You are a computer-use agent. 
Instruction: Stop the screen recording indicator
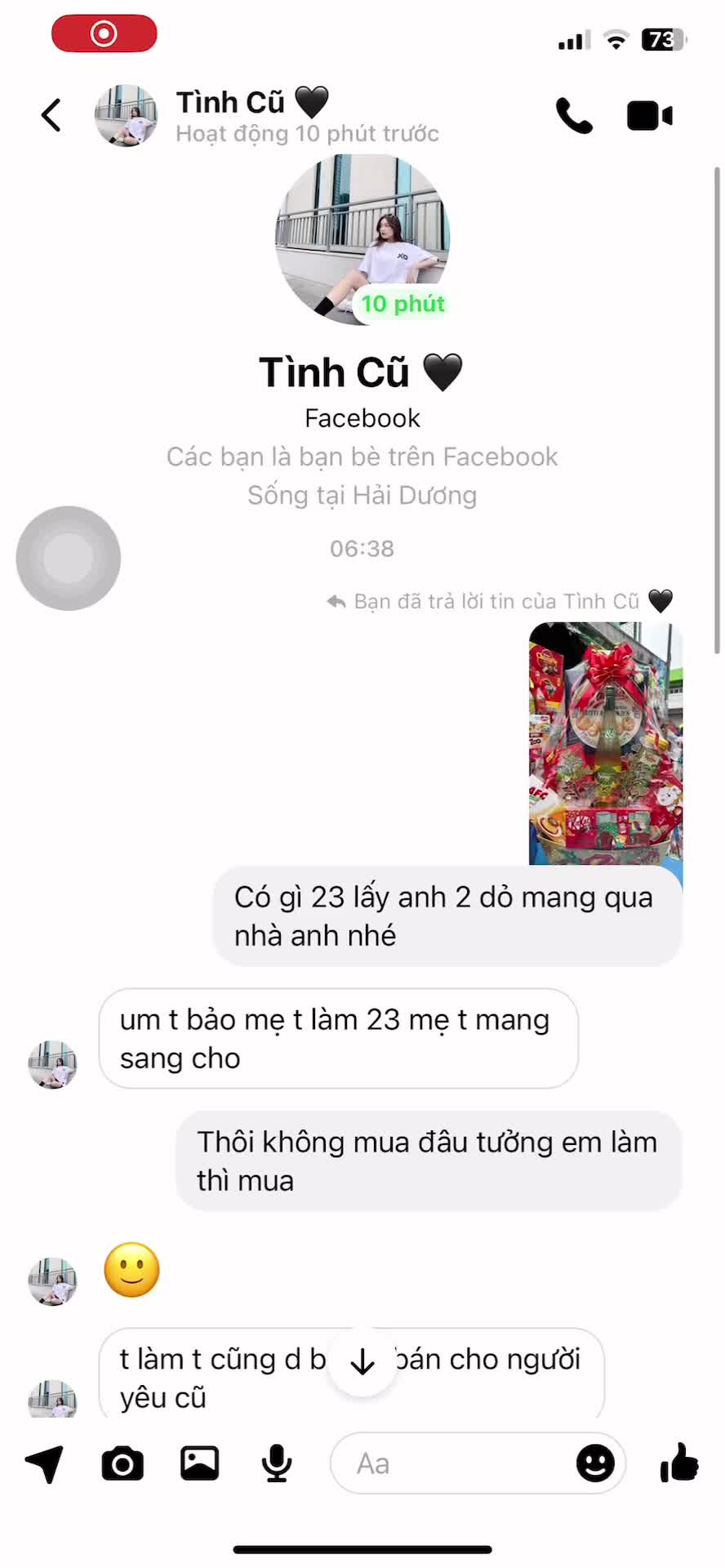[x=104, y=33]
